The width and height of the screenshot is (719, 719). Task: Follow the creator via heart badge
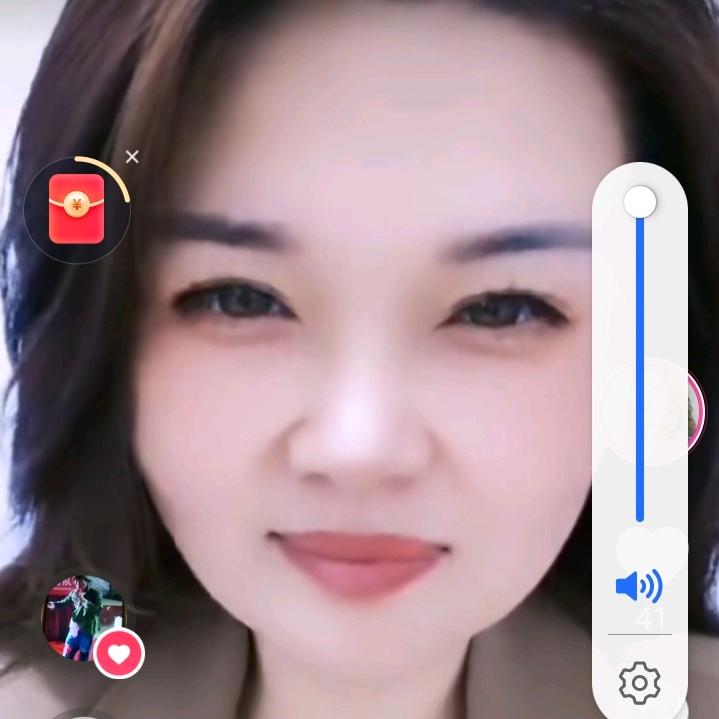[119, 655]
